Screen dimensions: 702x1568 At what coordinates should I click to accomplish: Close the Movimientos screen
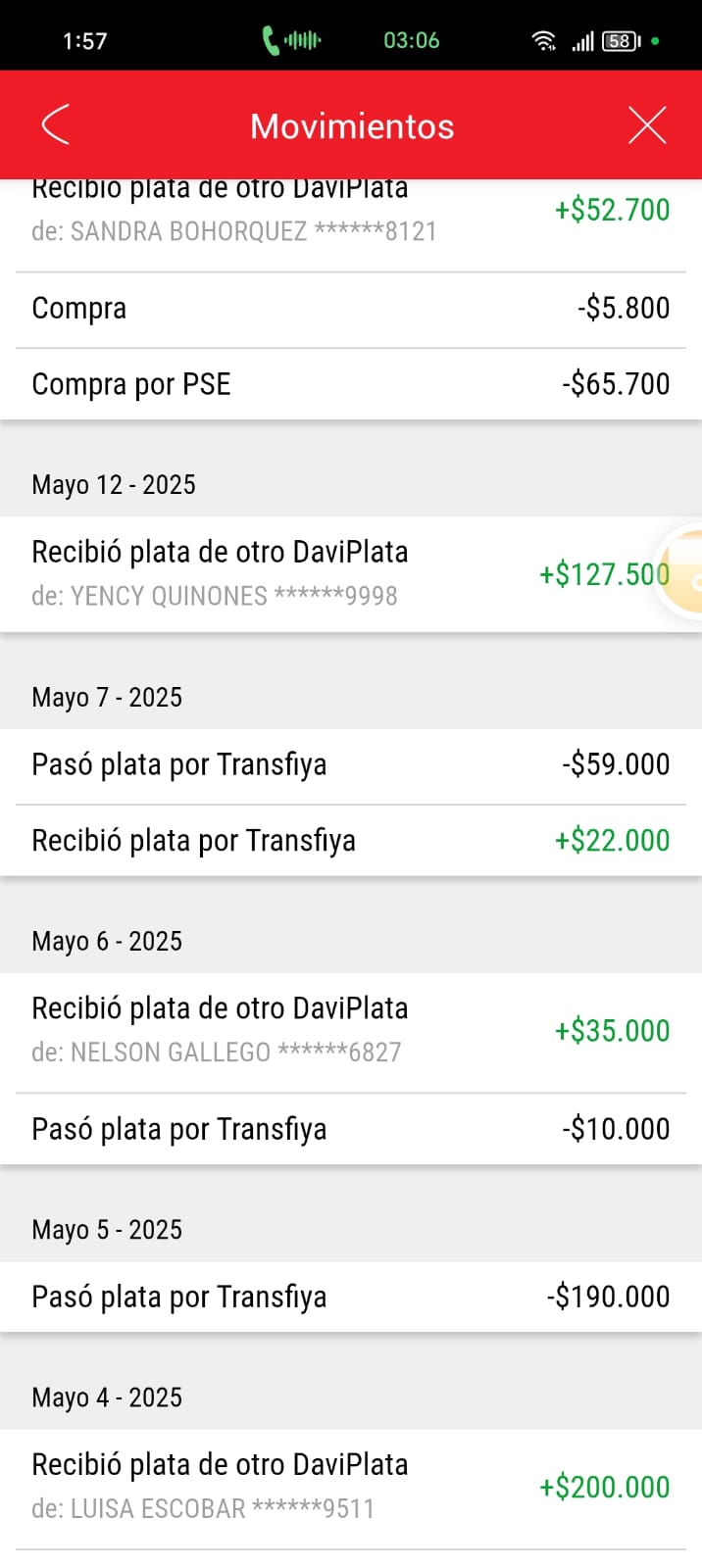point(647,125)
